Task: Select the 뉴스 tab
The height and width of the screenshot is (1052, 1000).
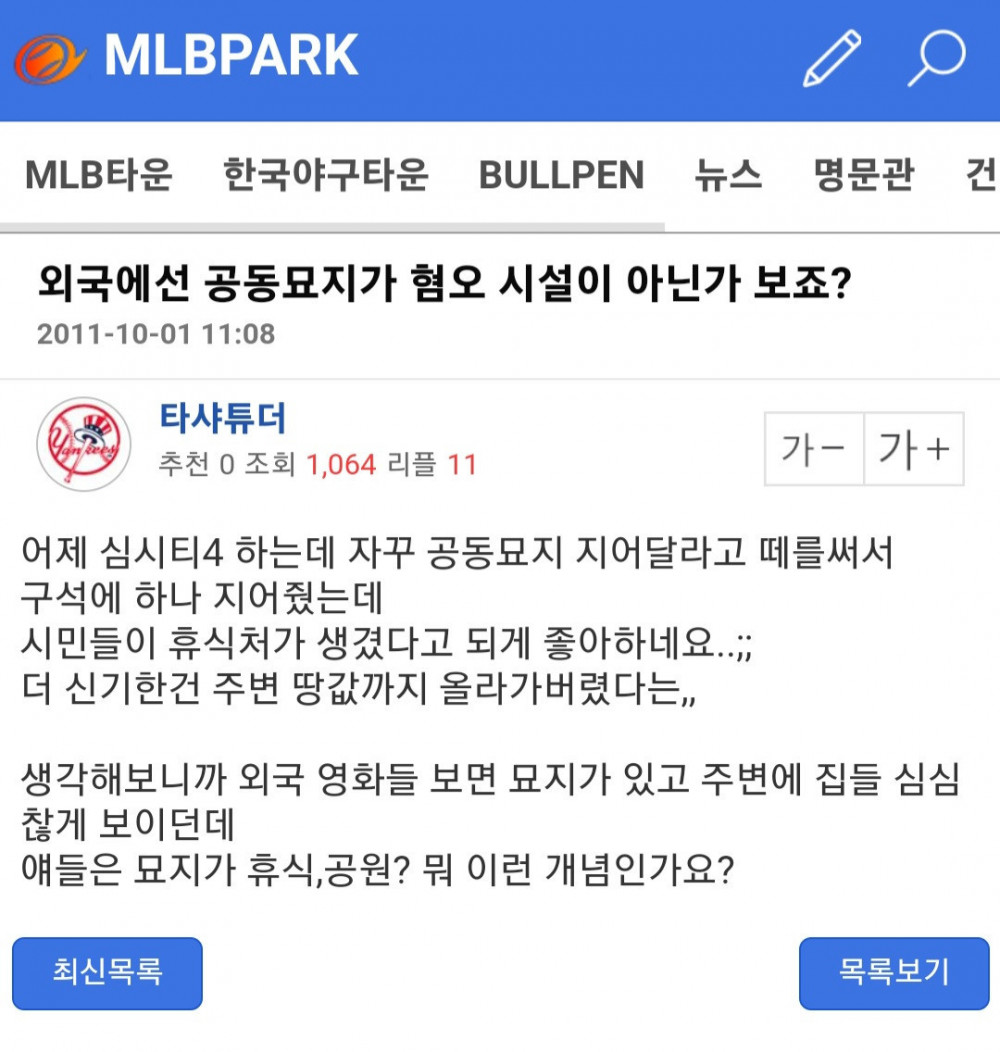Action: 728,176
